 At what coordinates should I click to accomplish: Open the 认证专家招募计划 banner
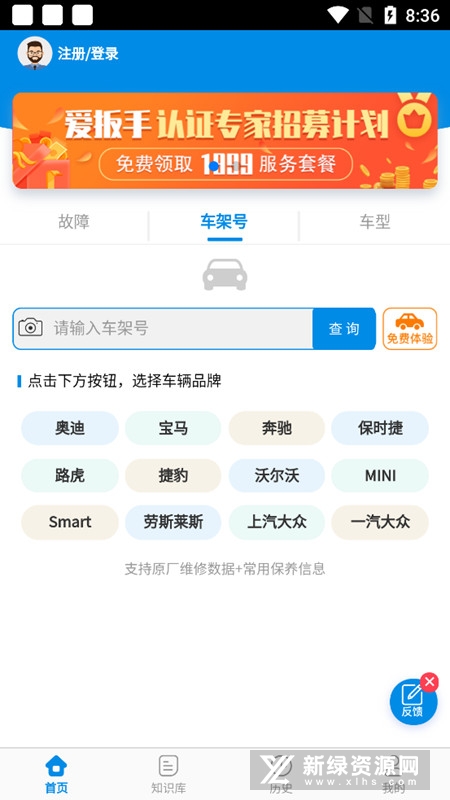click(x=225, y=140)
